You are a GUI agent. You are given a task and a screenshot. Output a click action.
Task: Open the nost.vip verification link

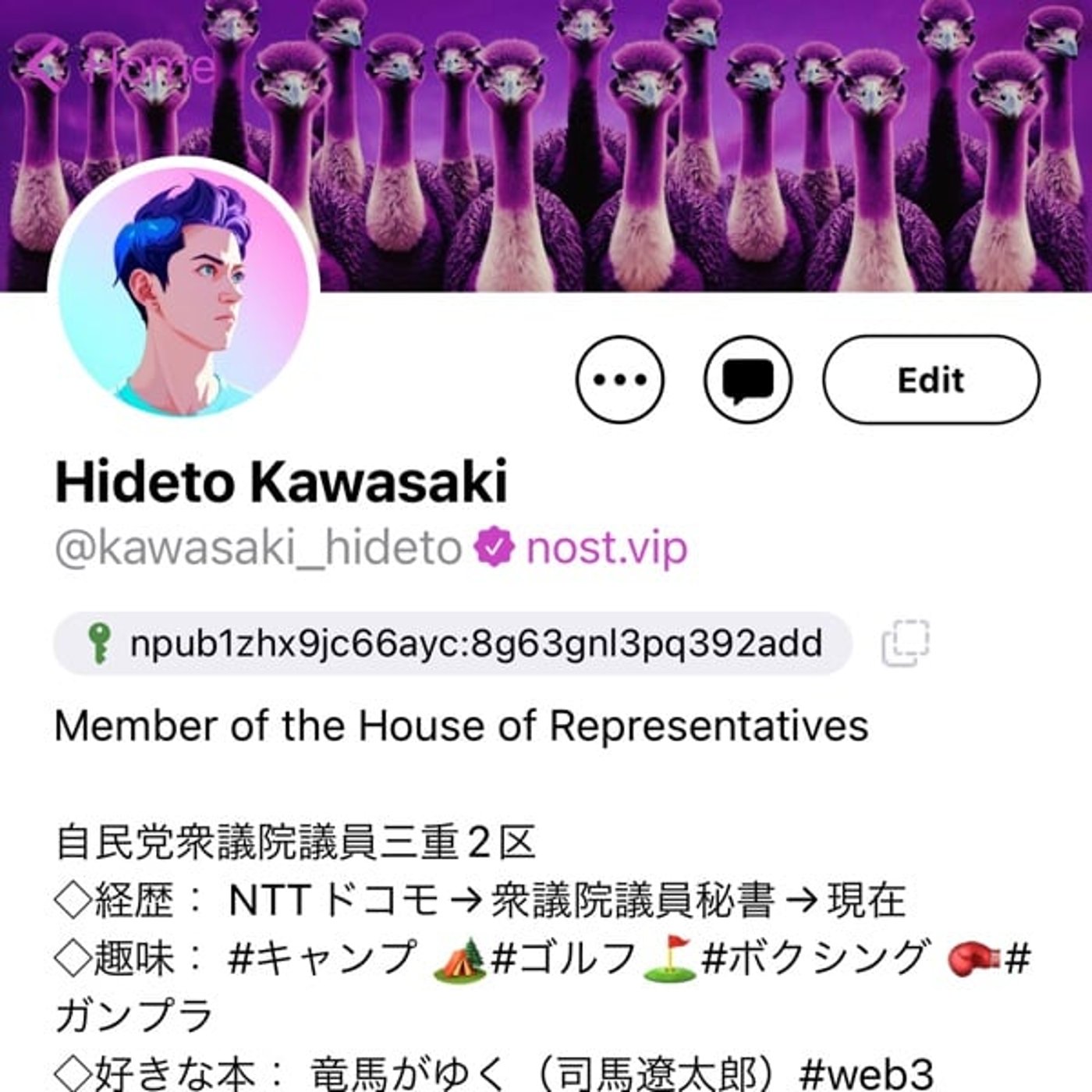tap(607, 548)
